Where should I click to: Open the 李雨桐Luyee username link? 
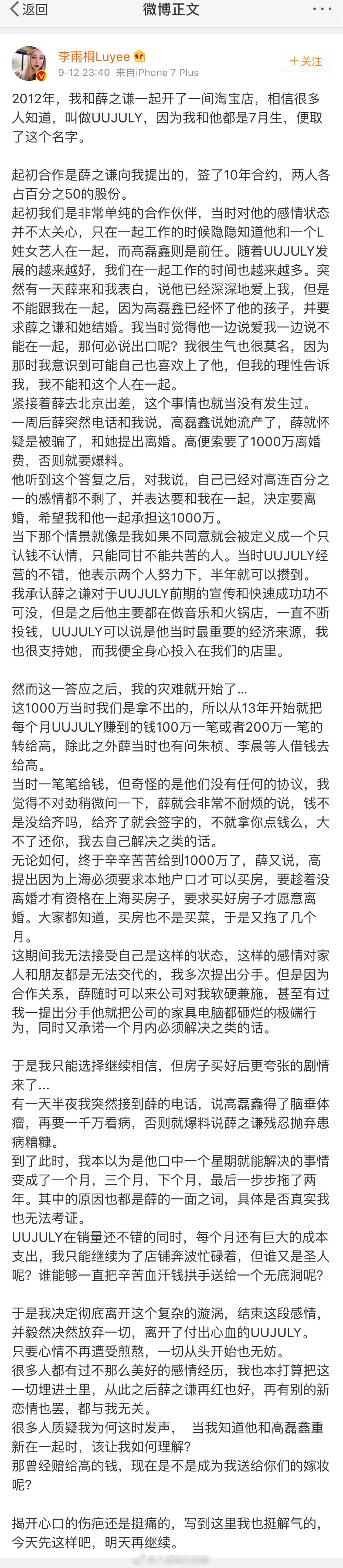click(94, 57)
